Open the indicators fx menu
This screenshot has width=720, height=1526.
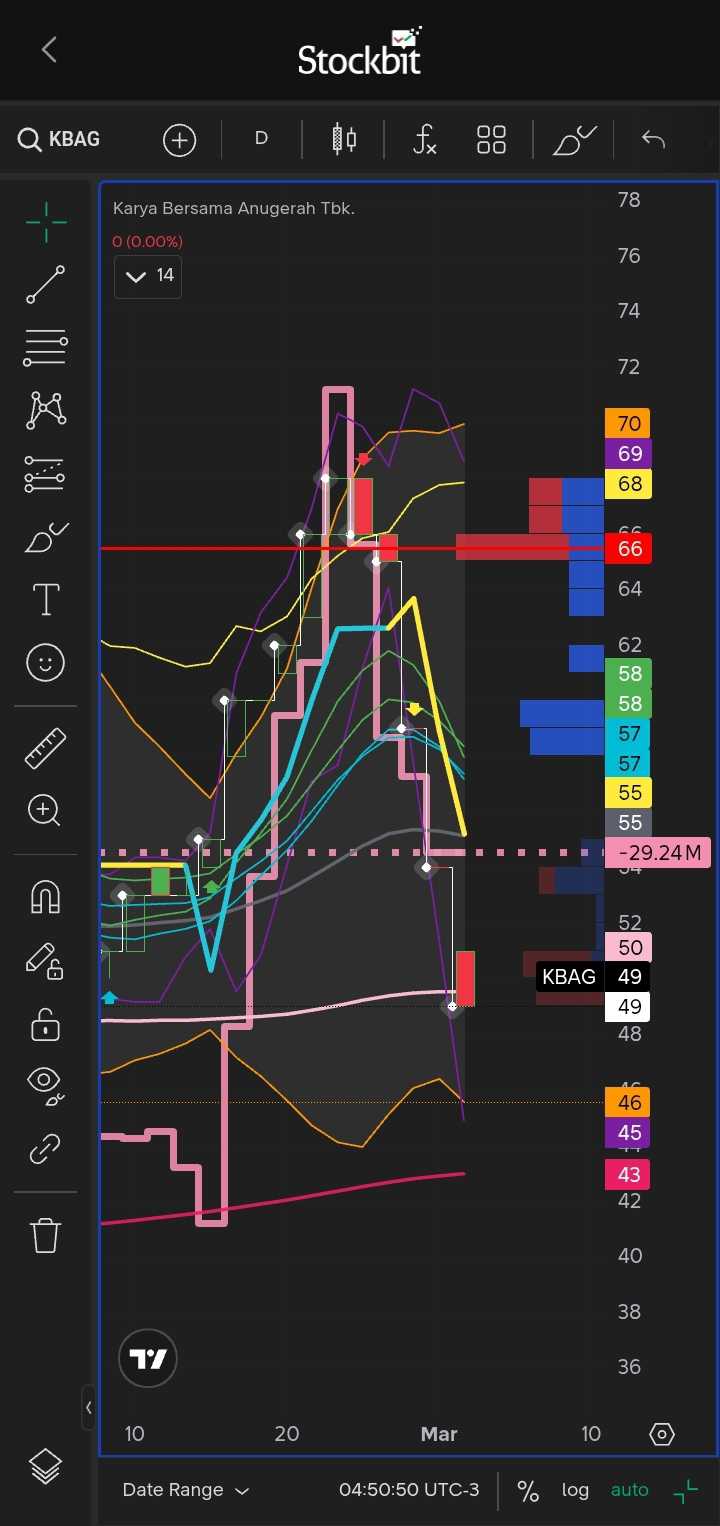pyautogui.click(x=425, y=140)
